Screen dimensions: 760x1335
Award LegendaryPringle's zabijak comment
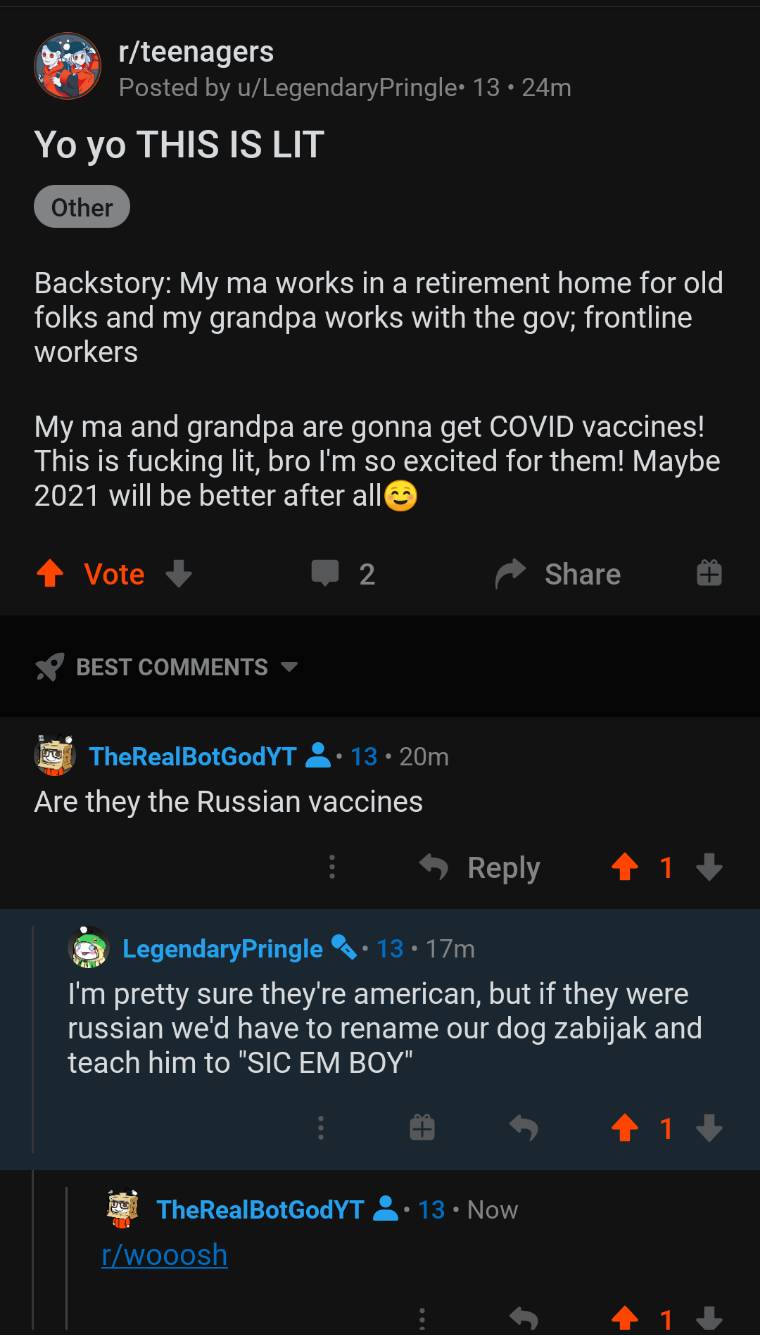point(422,1128)
